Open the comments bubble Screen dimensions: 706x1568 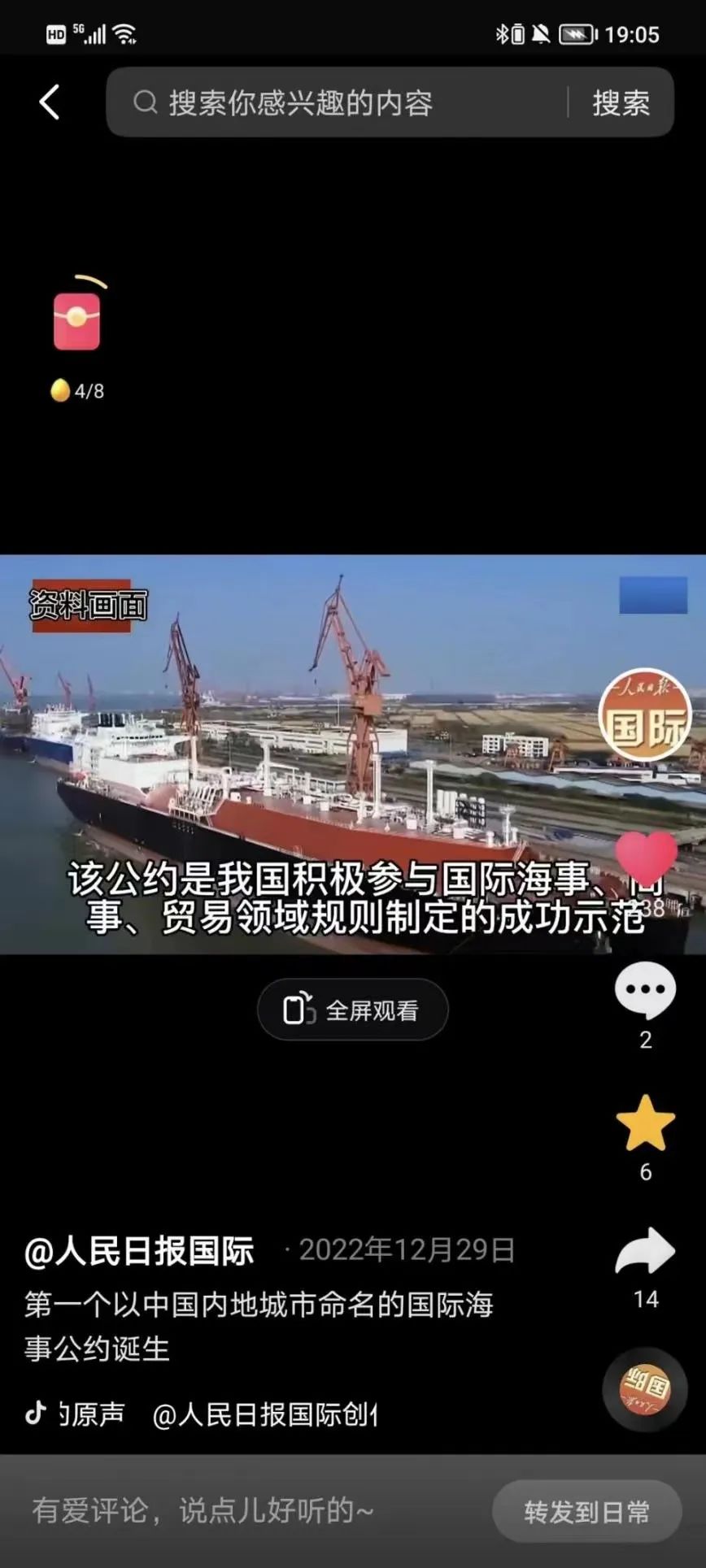645,990
